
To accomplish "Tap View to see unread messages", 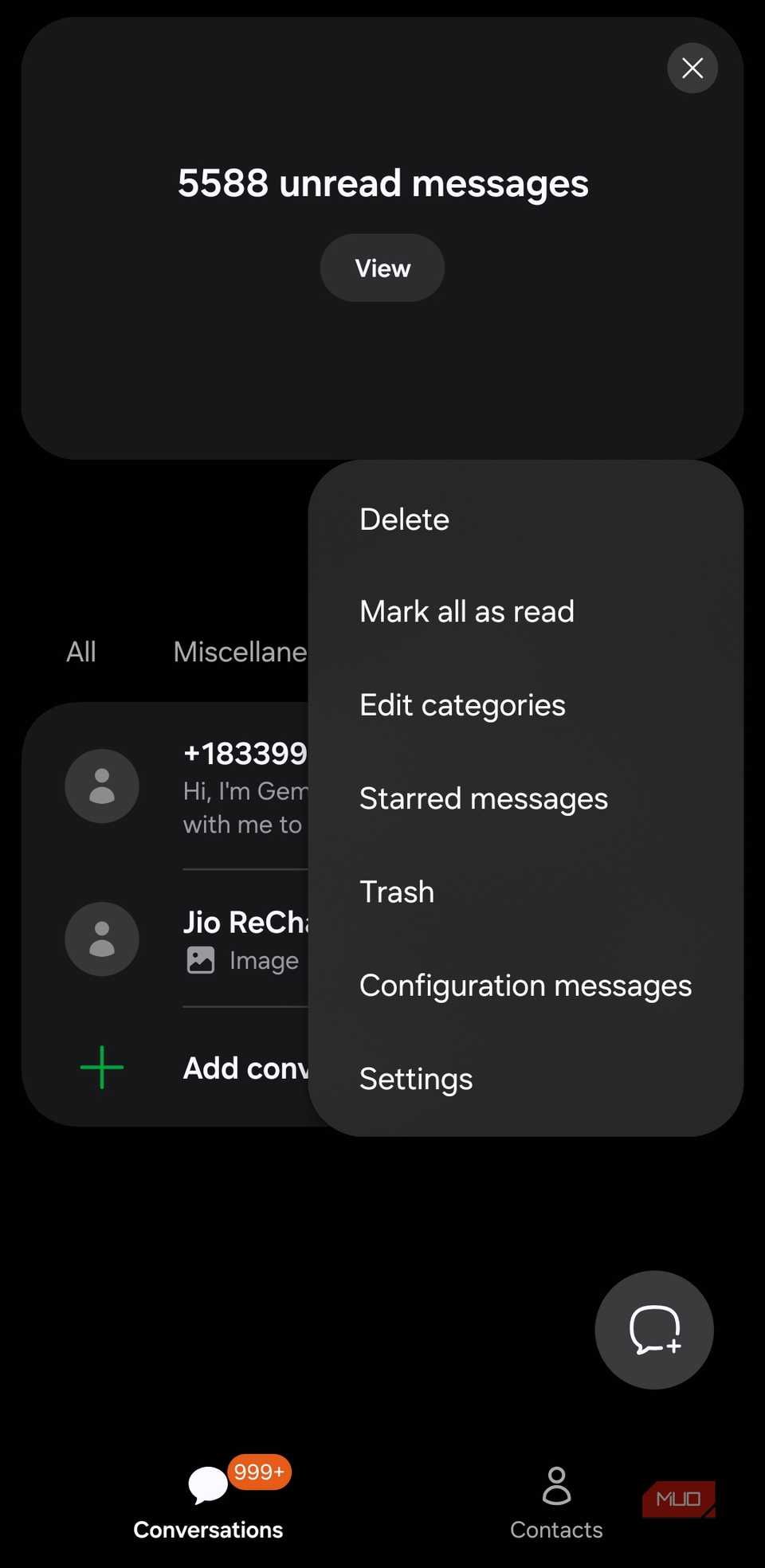I will click(382, 268).
